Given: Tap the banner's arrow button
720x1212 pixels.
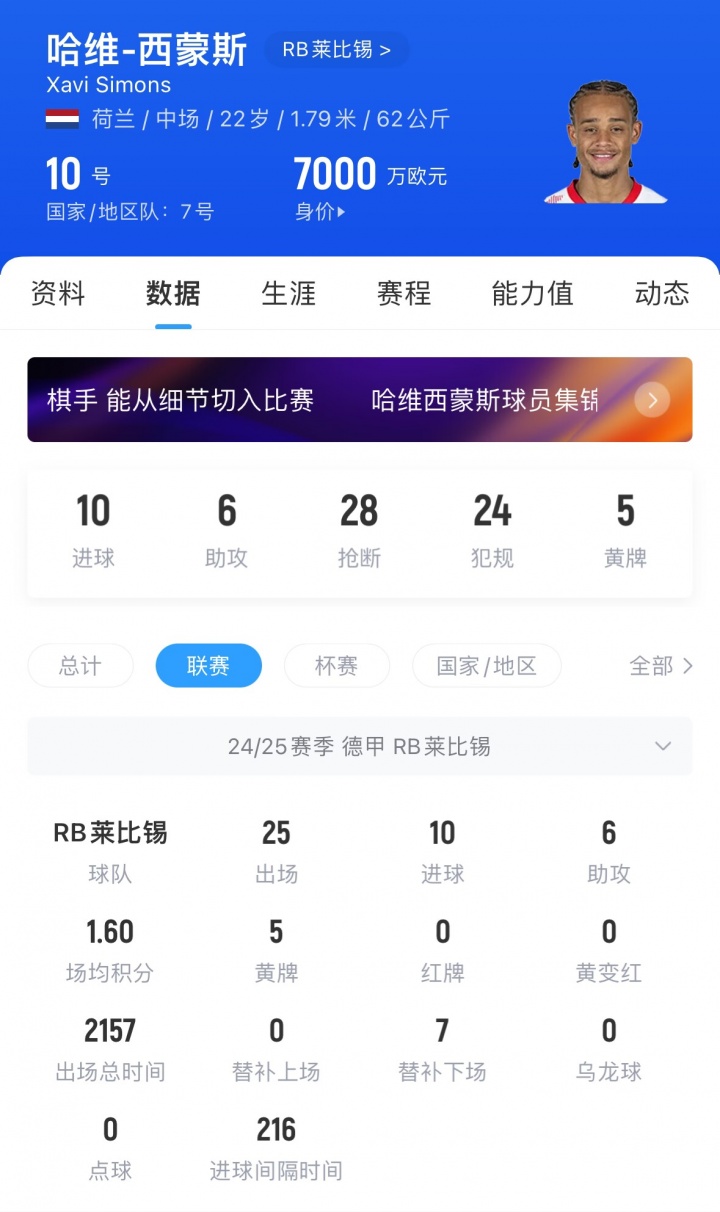Looking at the screenshot, I should (x=652, y=400).
